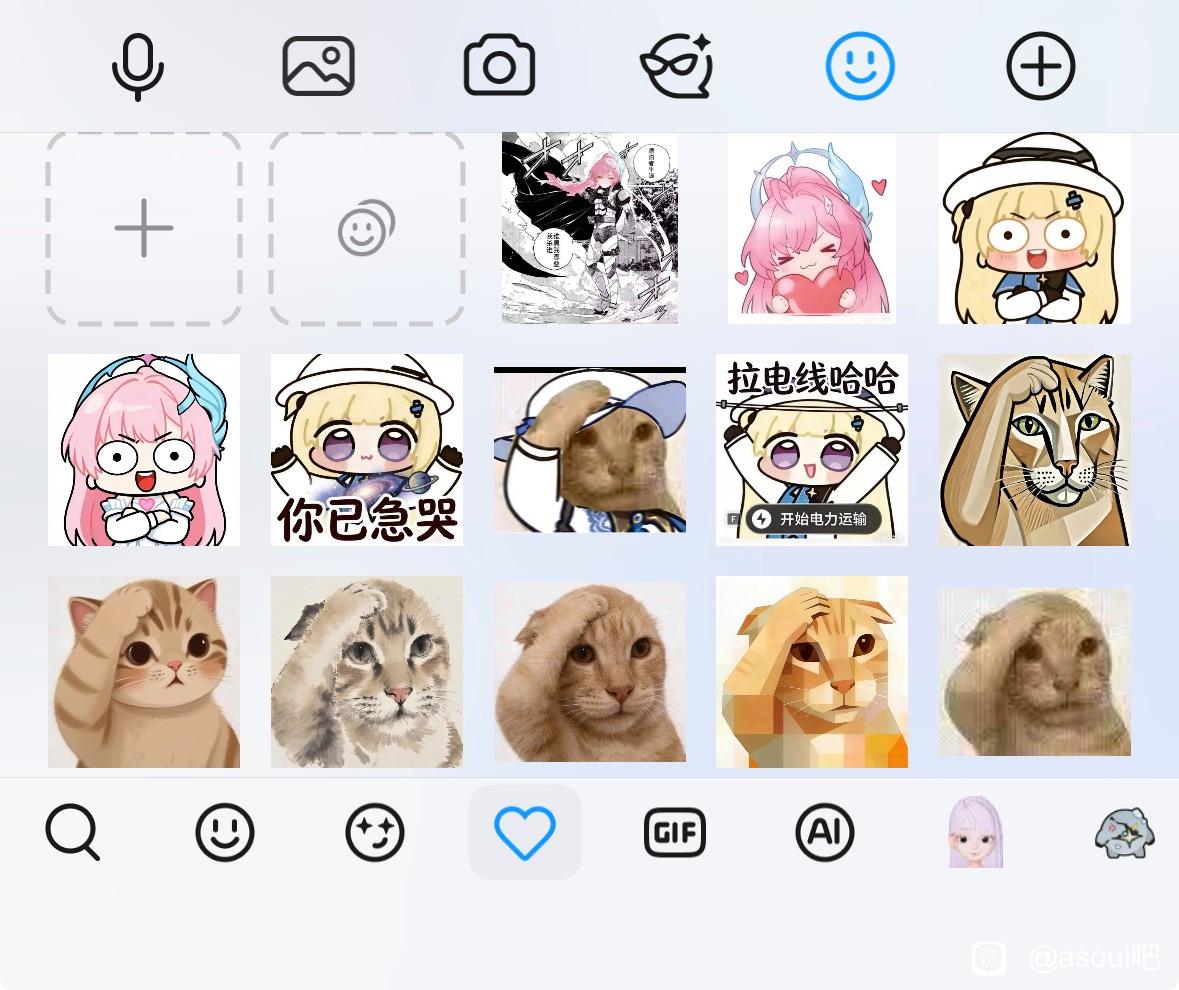The image size is (1179, 990).
Task: Send the 拉电线哈哈 sticker
Action: tap(812, 450)
